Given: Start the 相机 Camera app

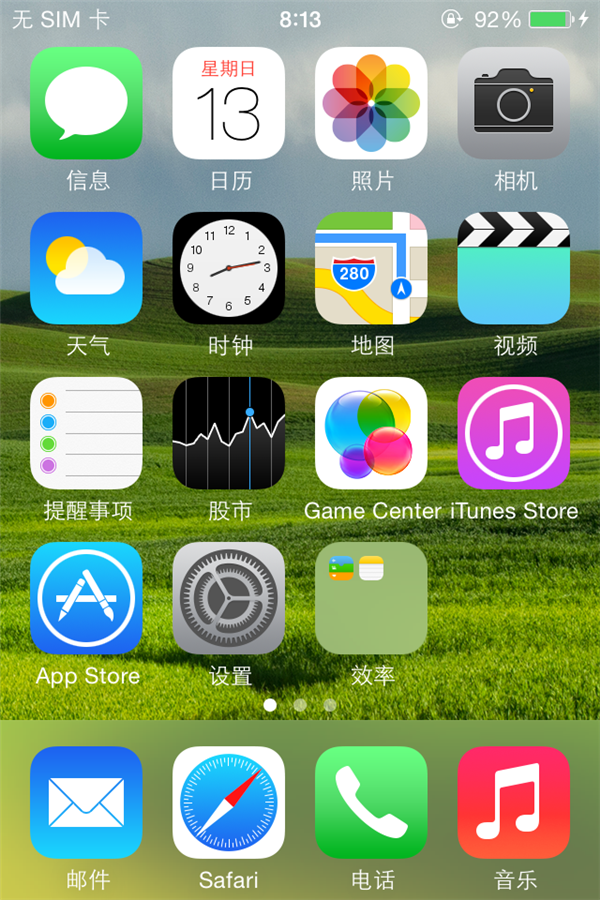Looking at the screenshot, I should tap(514, 103).
